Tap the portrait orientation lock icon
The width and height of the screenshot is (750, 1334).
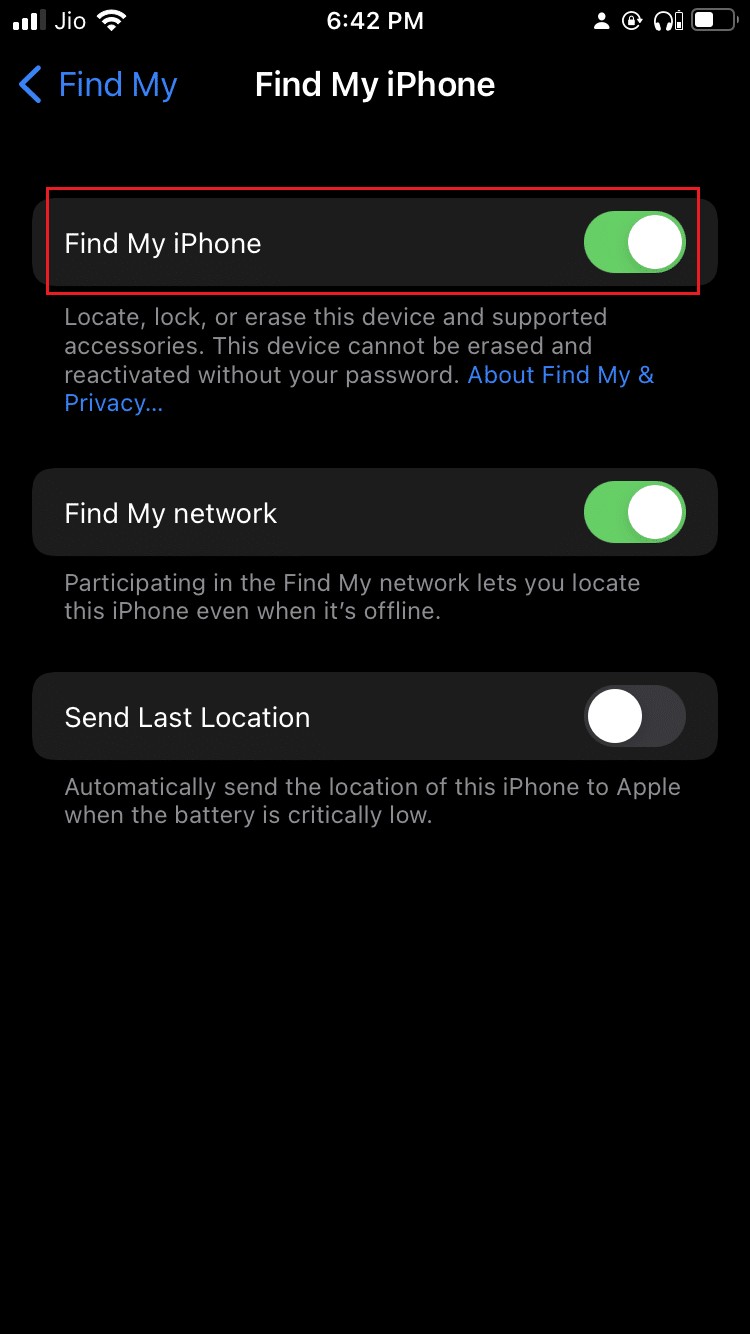[632, 20]
